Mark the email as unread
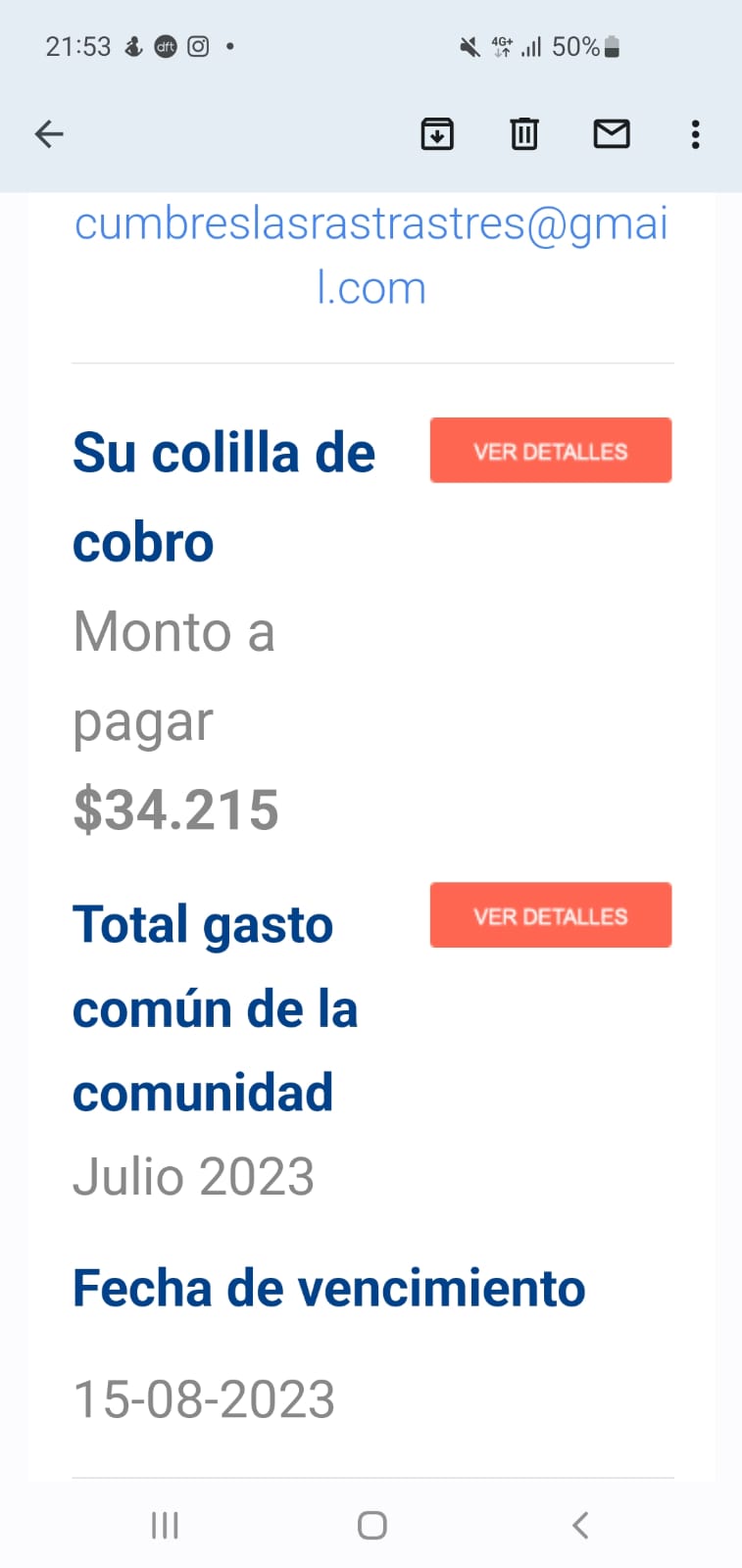 coord(612,134)
